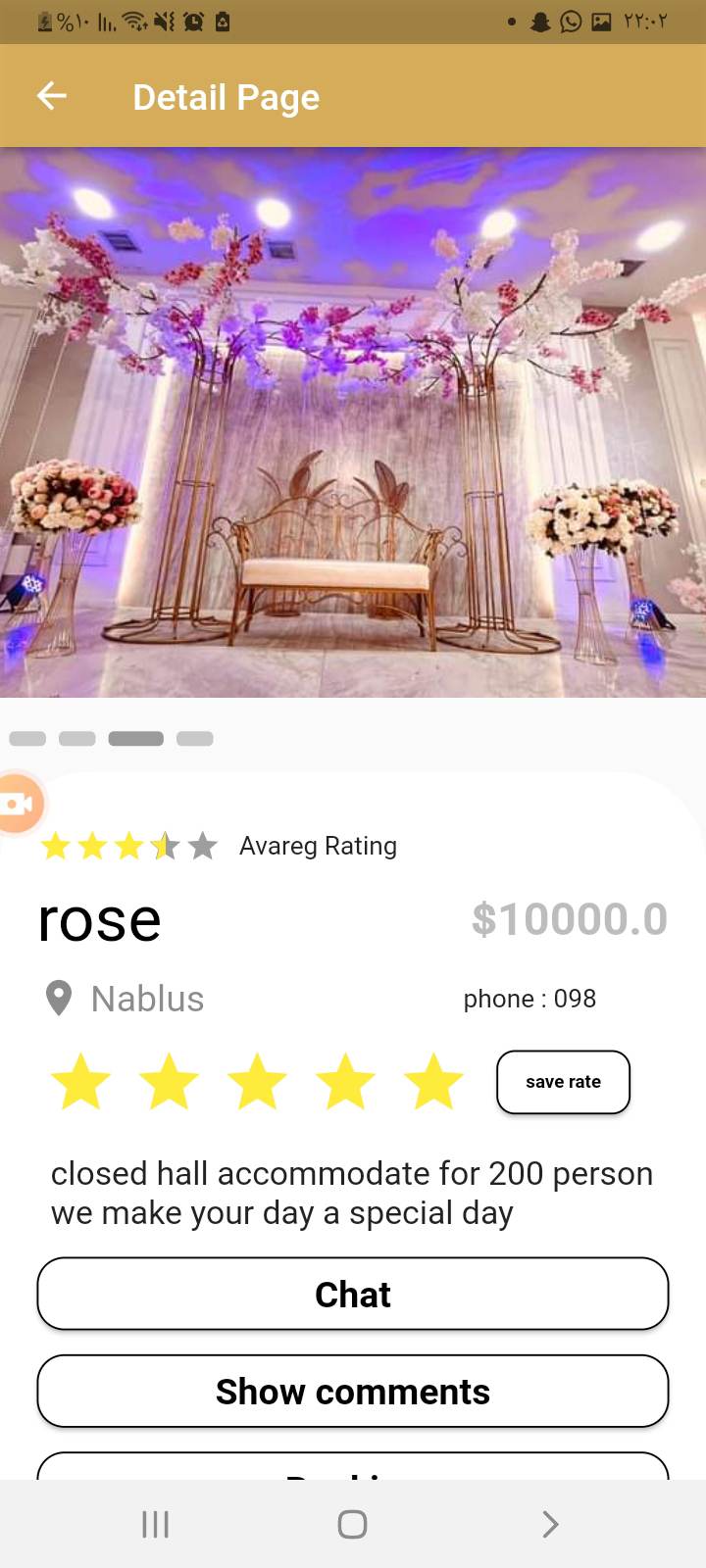Tap the save rate button
The width and height of the screenshot is (706, 1568).
563,1082
